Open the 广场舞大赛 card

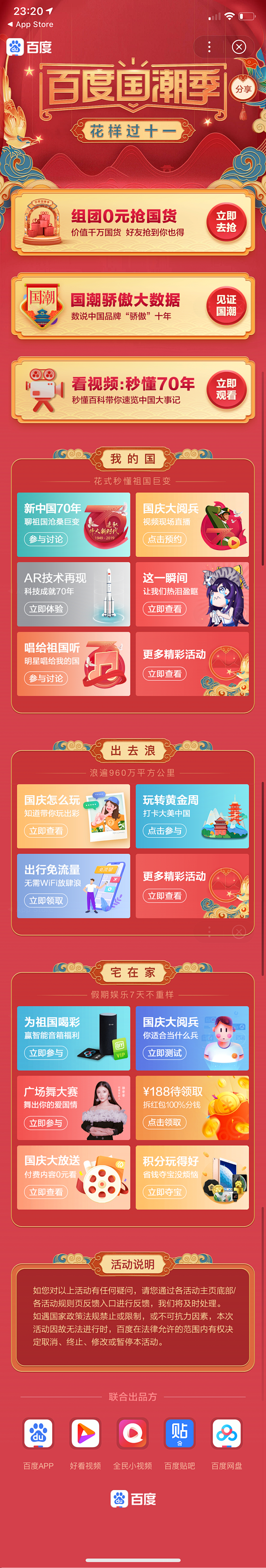[73, 1107]
